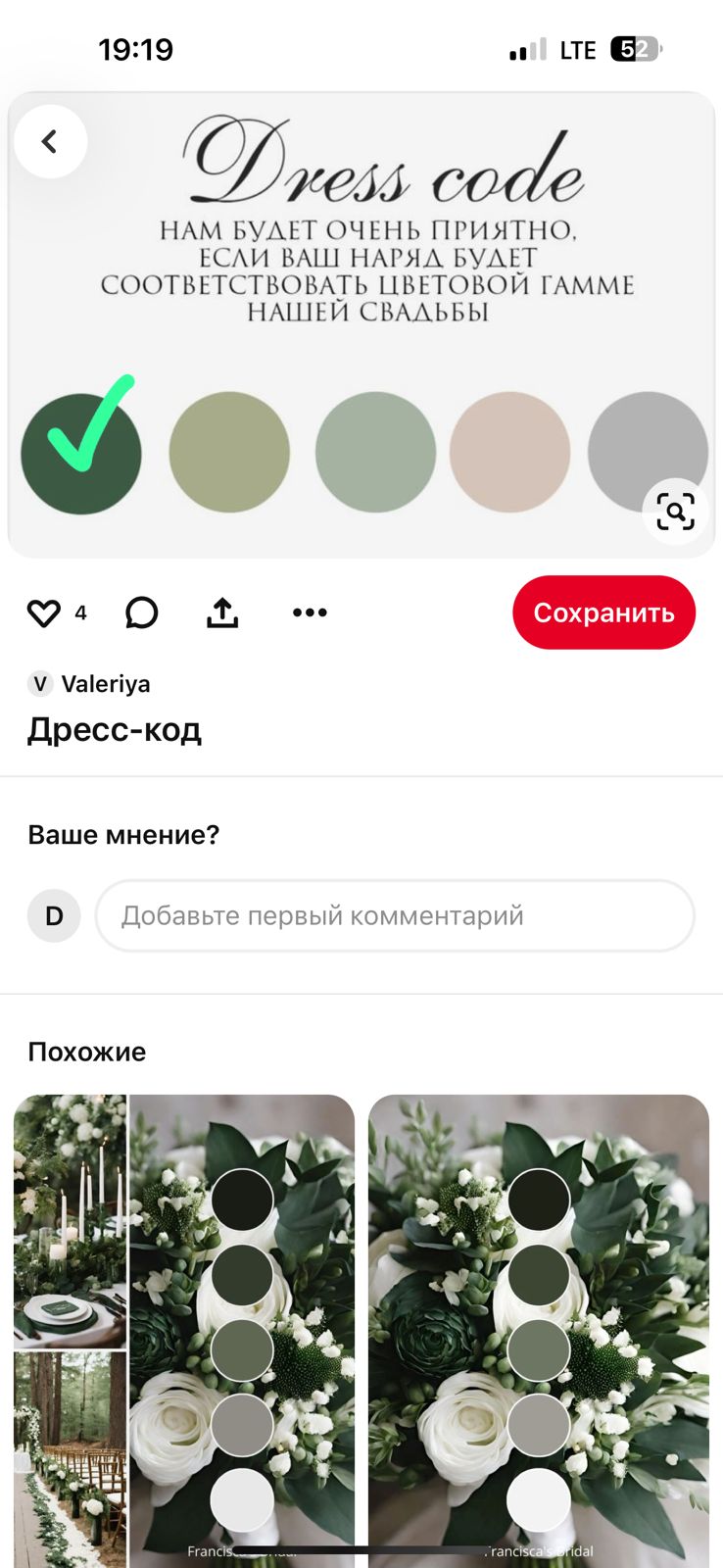The width and height of the screenshot is (723, 1568).
Task: Tap the red Сохранить button
Action: point(603,612)
